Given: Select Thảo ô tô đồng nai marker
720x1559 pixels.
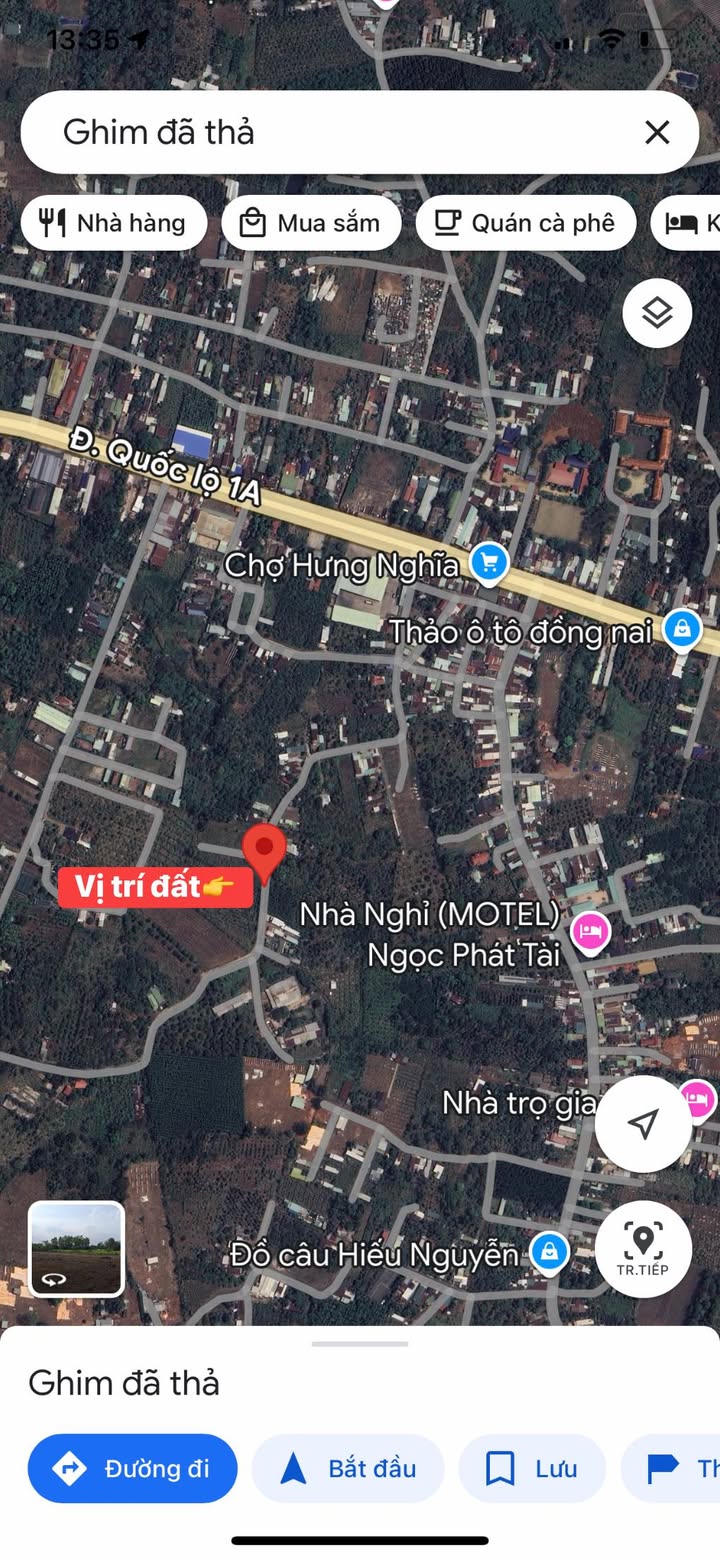Looking at the screenshot, I should [x=682, y=631].
